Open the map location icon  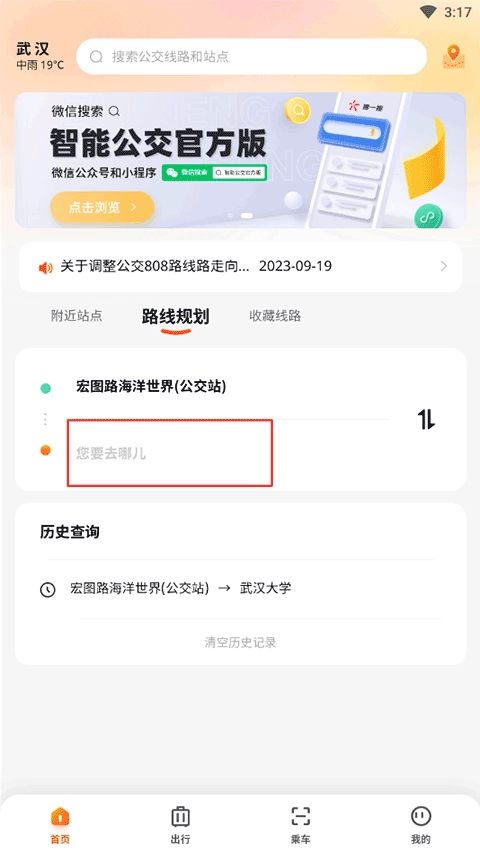453,57
